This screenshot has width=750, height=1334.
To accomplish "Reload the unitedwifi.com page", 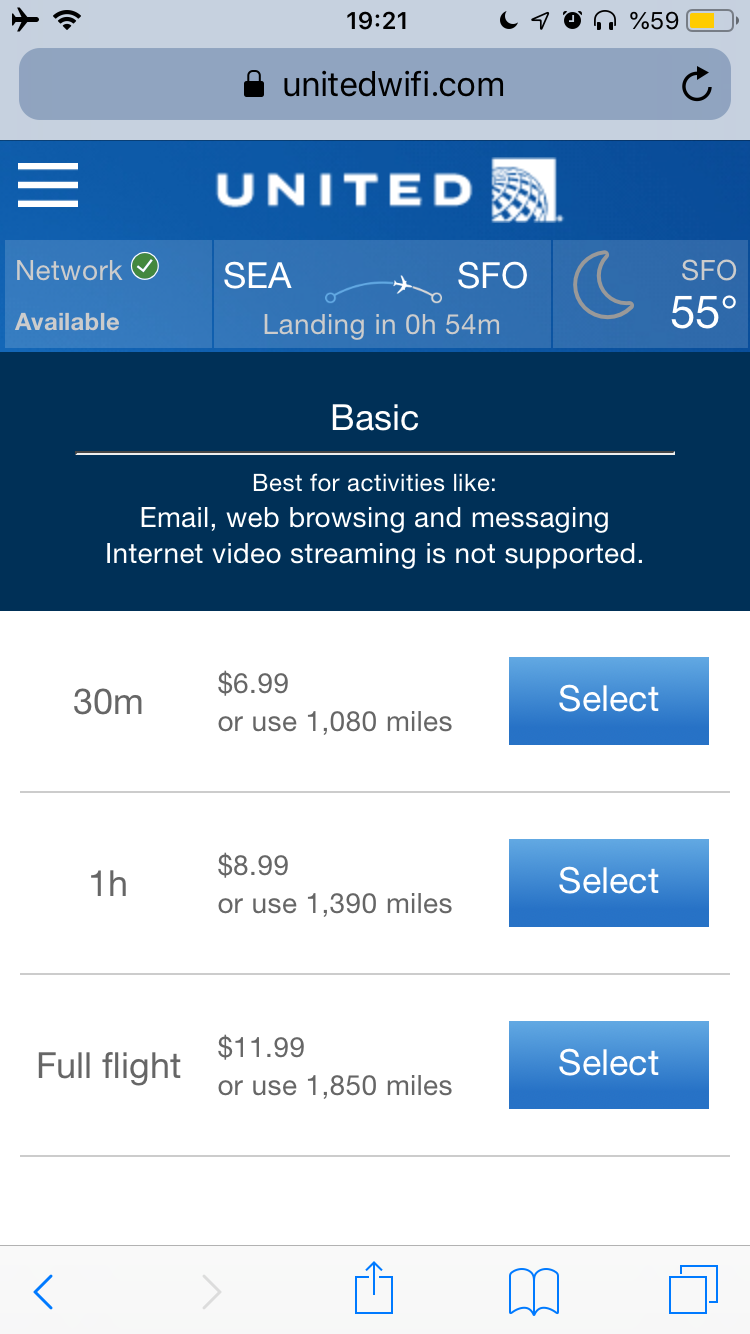I will [697, 86].
